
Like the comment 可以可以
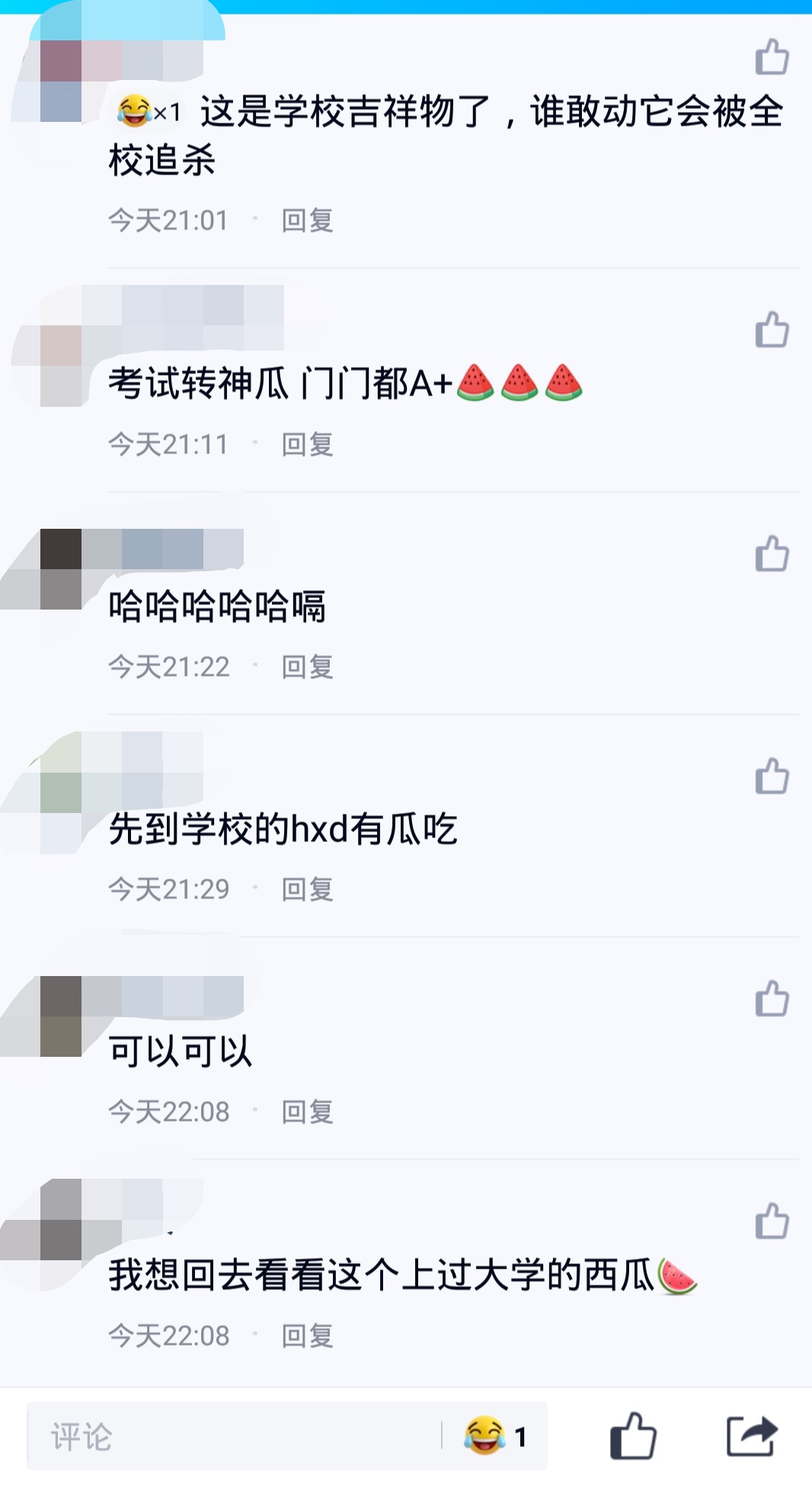pos(771,998)
